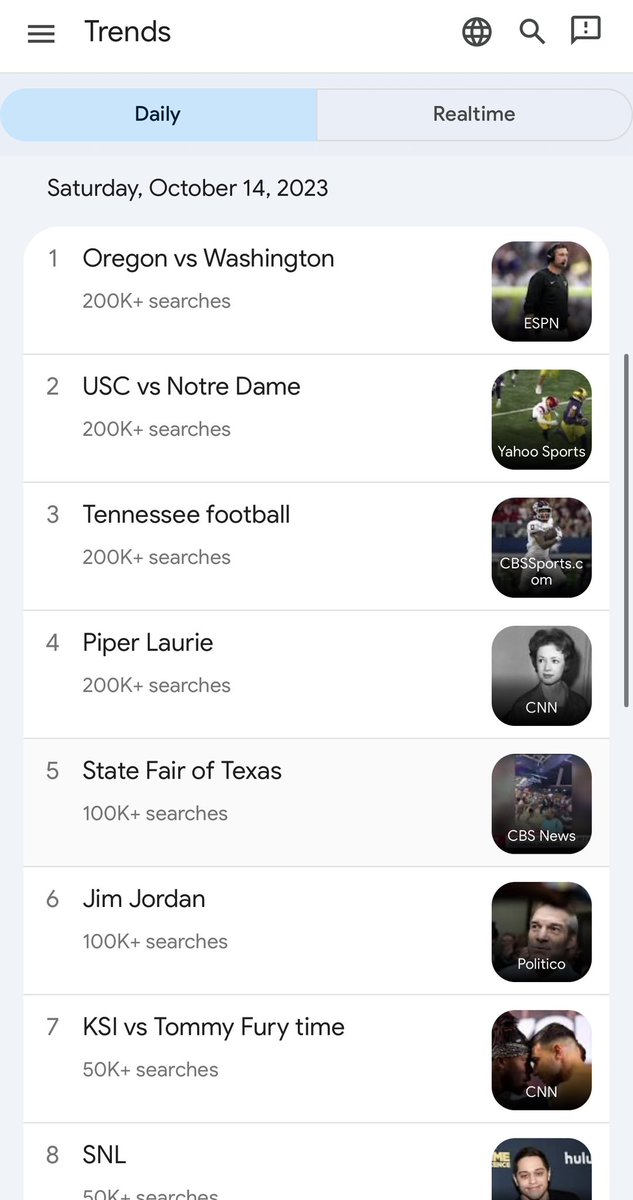Expand the USC vs Notre Dame trend
This screenshot has width=633, height=1200.
(x=191, y=387)
